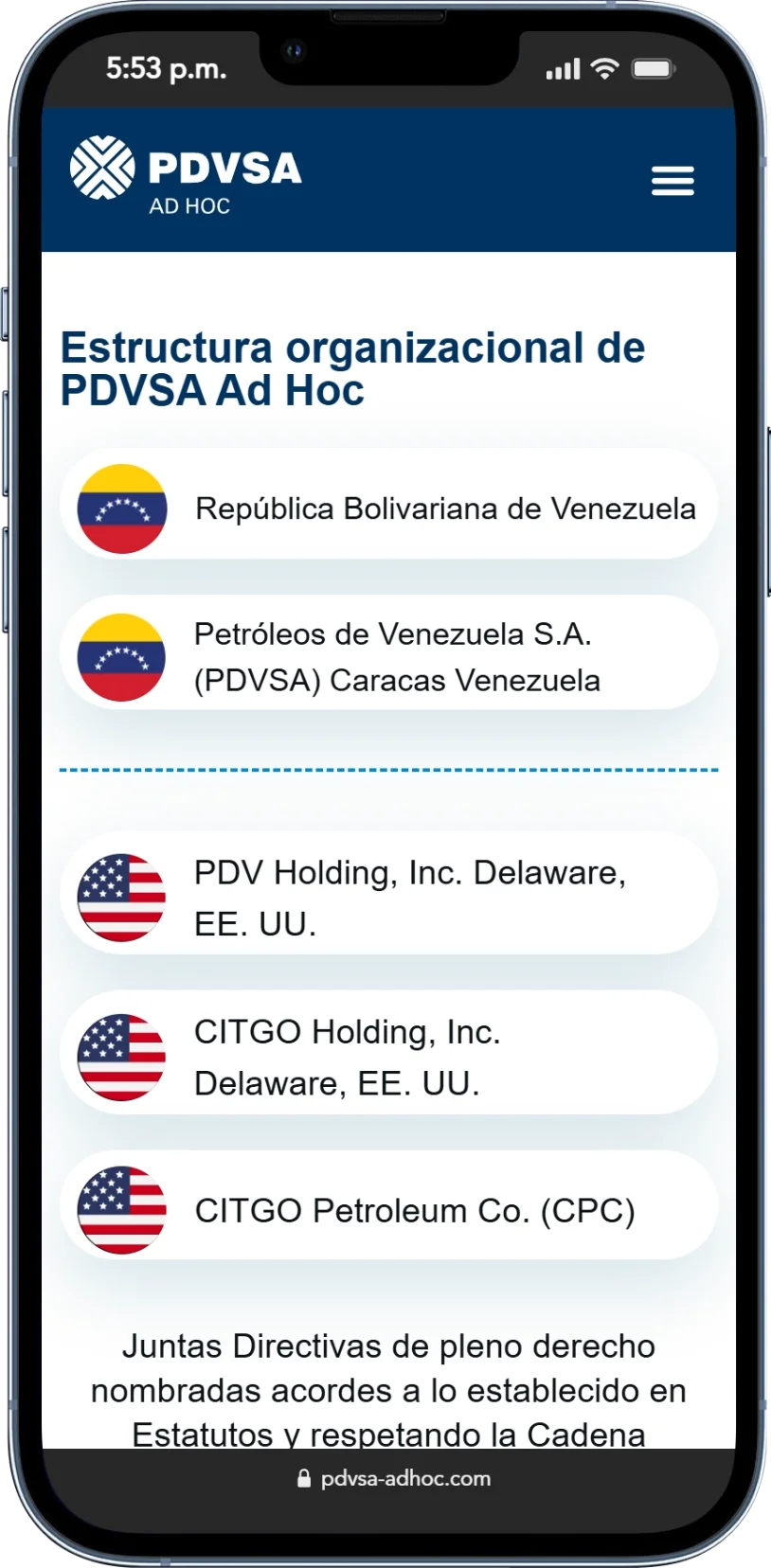Tap the clock showing 5:53 p.m.
771x1568 pixels.
[166, 68]
